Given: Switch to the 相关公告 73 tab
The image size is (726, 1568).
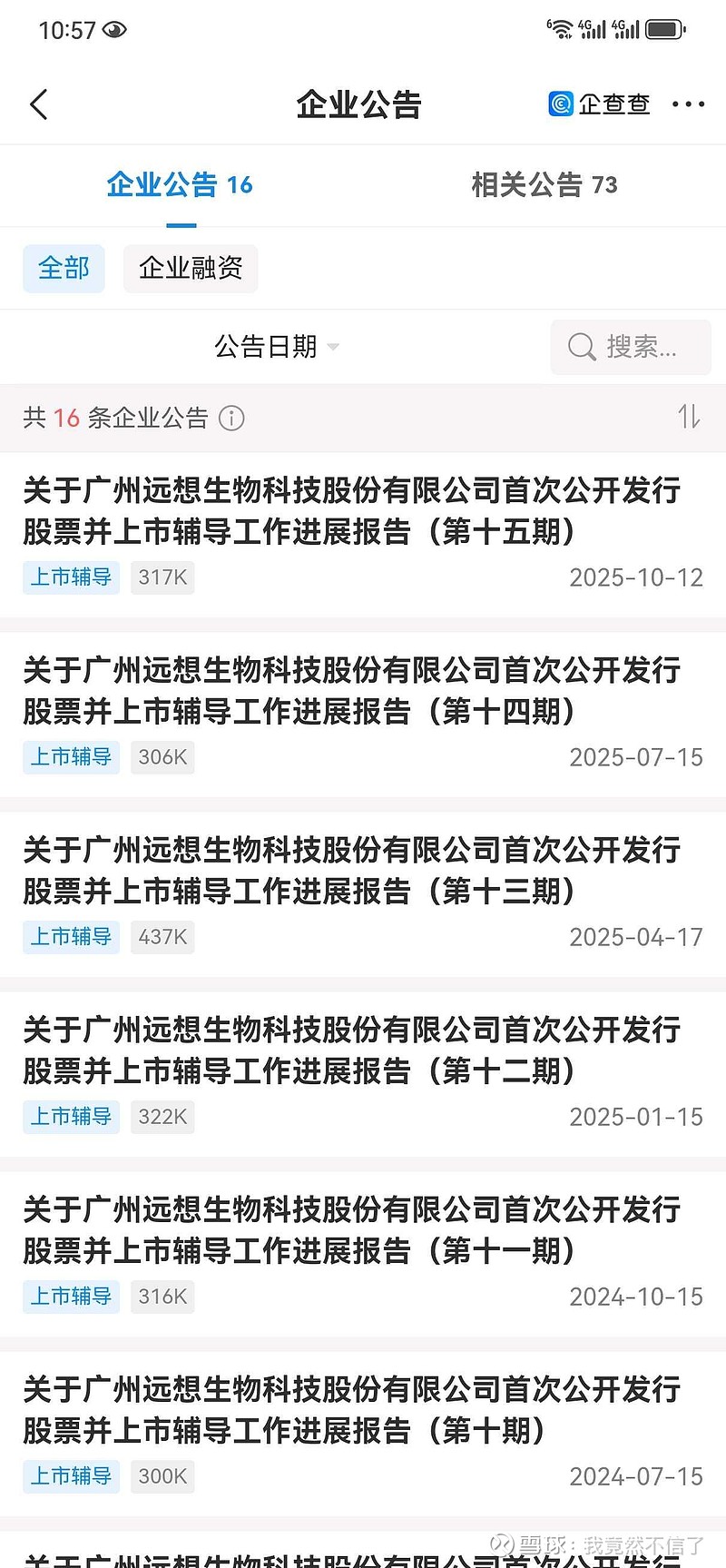Looking at the screenshot, I should 543,185.
